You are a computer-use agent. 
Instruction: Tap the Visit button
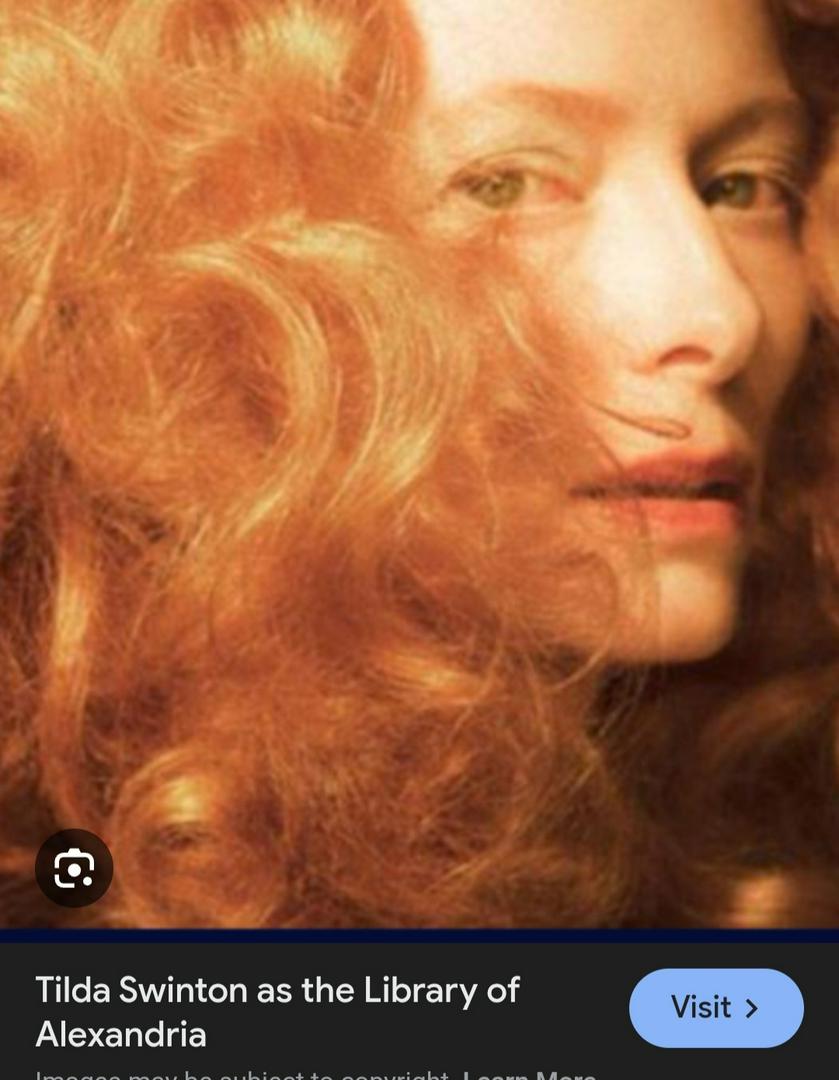pos(716,1008)
